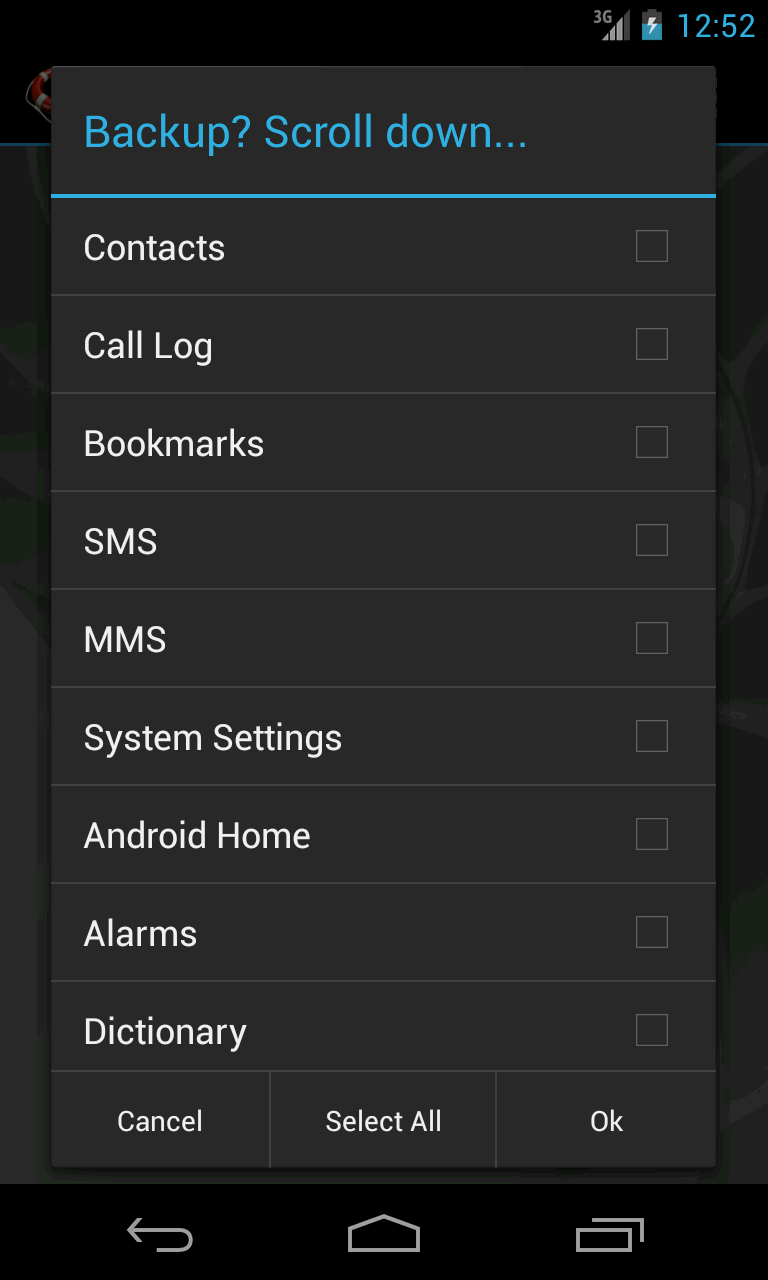Tap Select All to check everything
768x1280 pixels.
(383, 1120)
